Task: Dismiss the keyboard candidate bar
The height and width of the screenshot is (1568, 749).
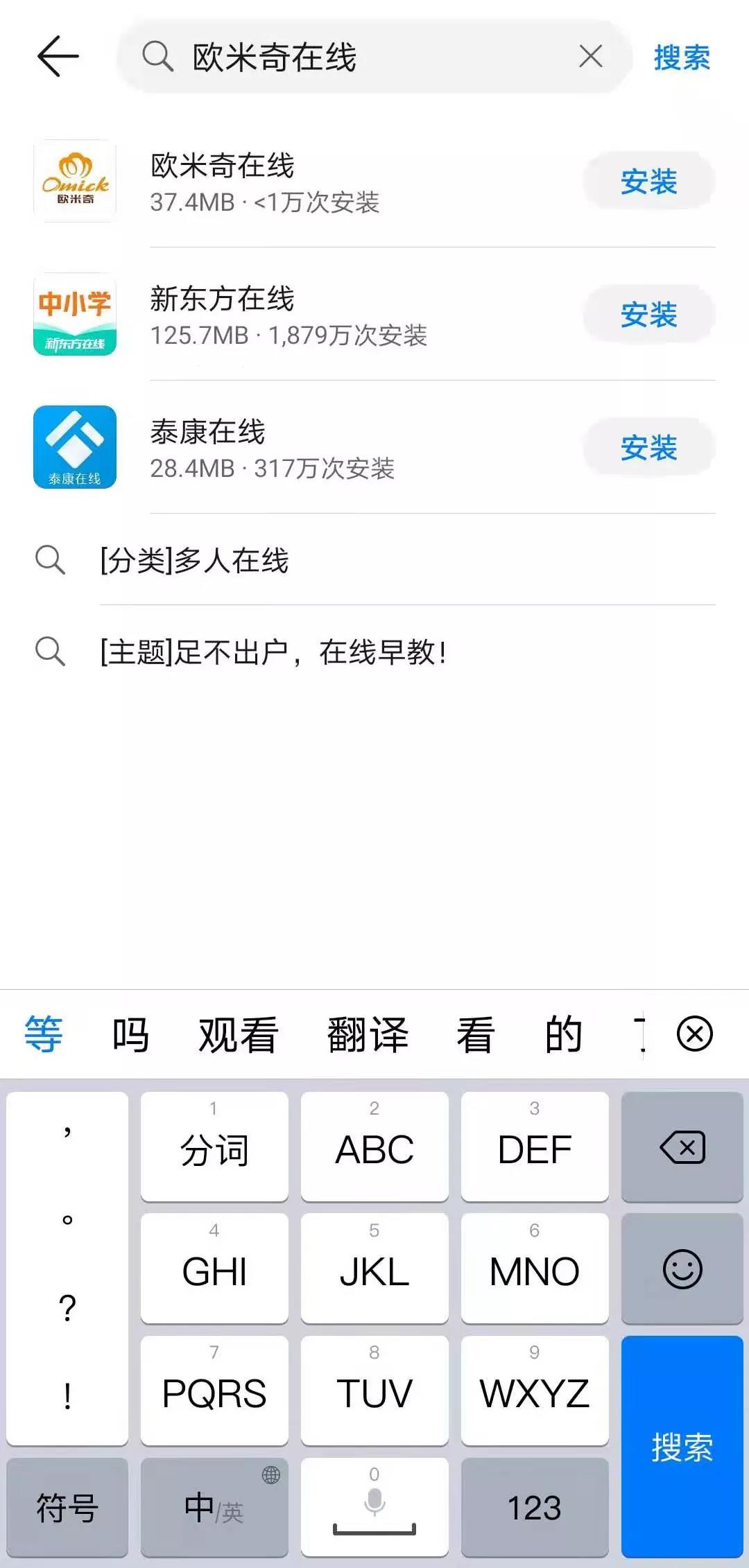Action: coord(694,1034)
